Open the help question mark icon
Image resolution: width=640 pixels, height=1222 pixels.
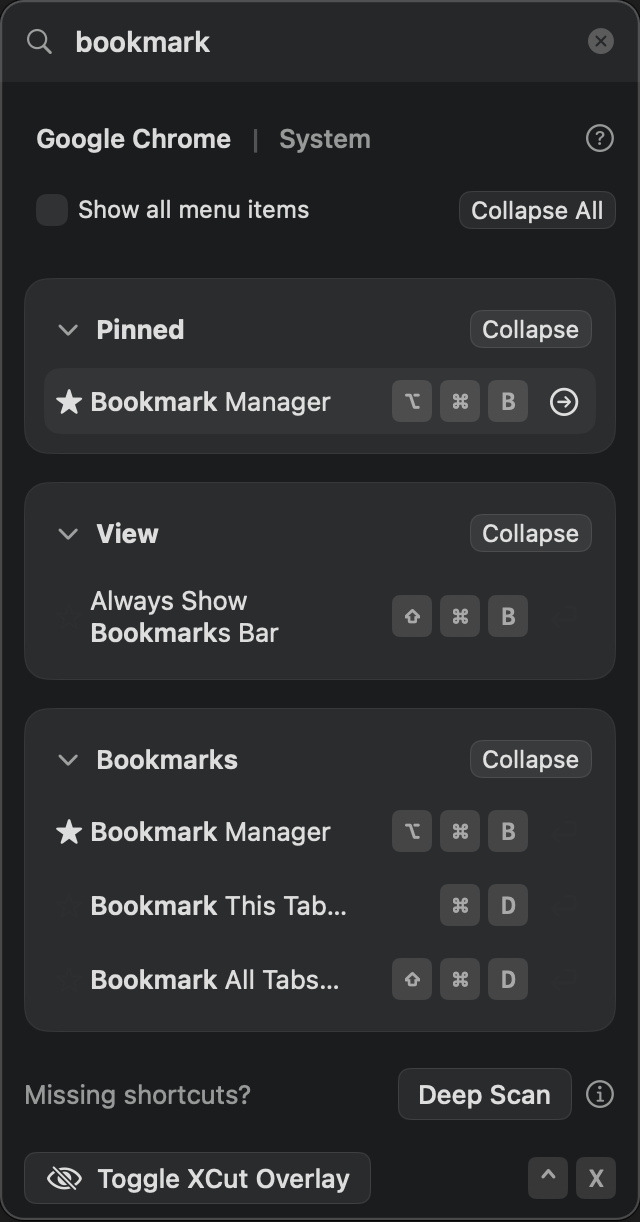(x=599, y=138)
